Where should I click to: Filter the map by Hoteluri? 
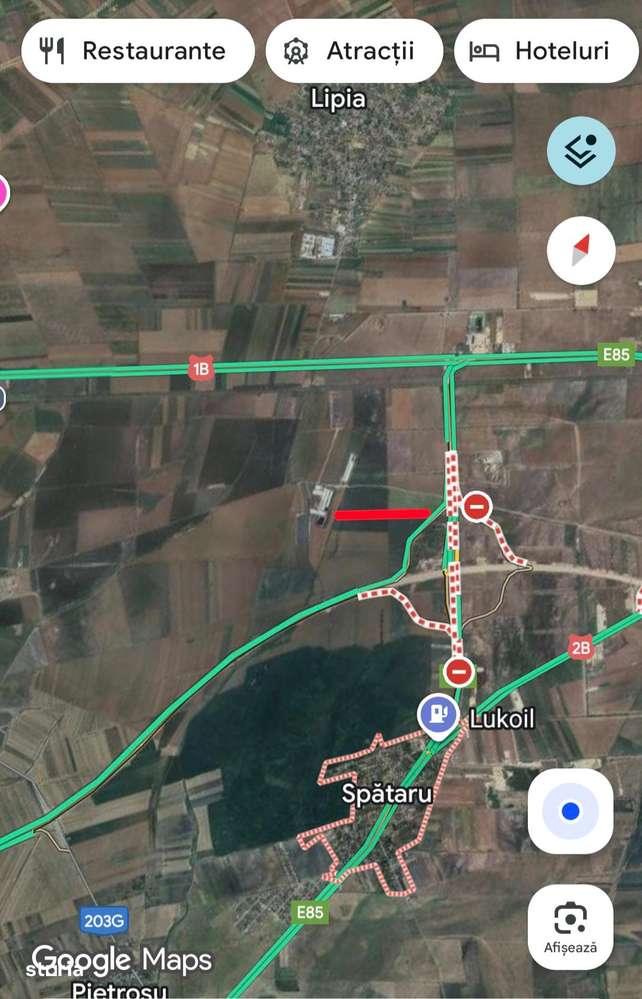point(546,51)
